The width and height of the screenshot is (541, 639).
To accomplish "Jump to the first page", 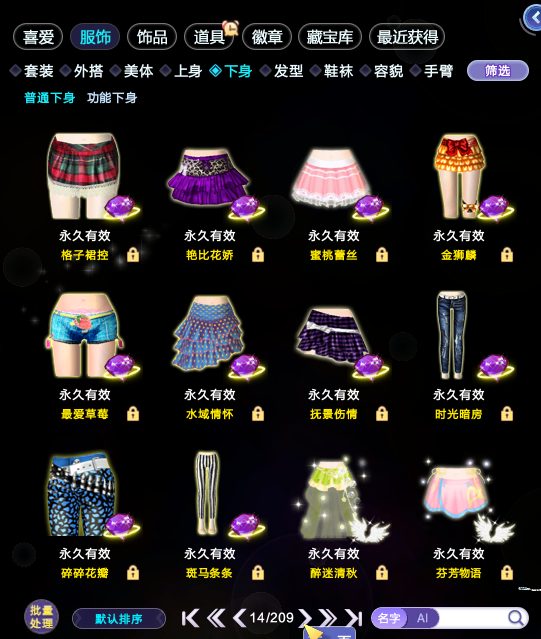I will coord(190,618).
